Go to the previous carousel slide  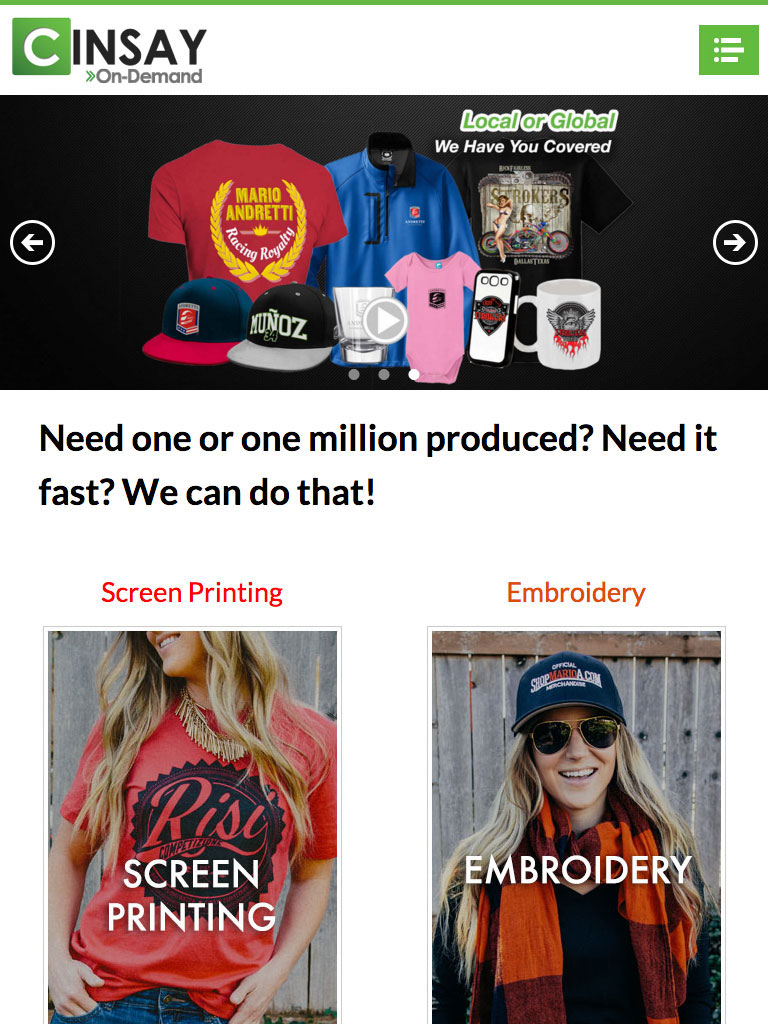tap(32, 242)
